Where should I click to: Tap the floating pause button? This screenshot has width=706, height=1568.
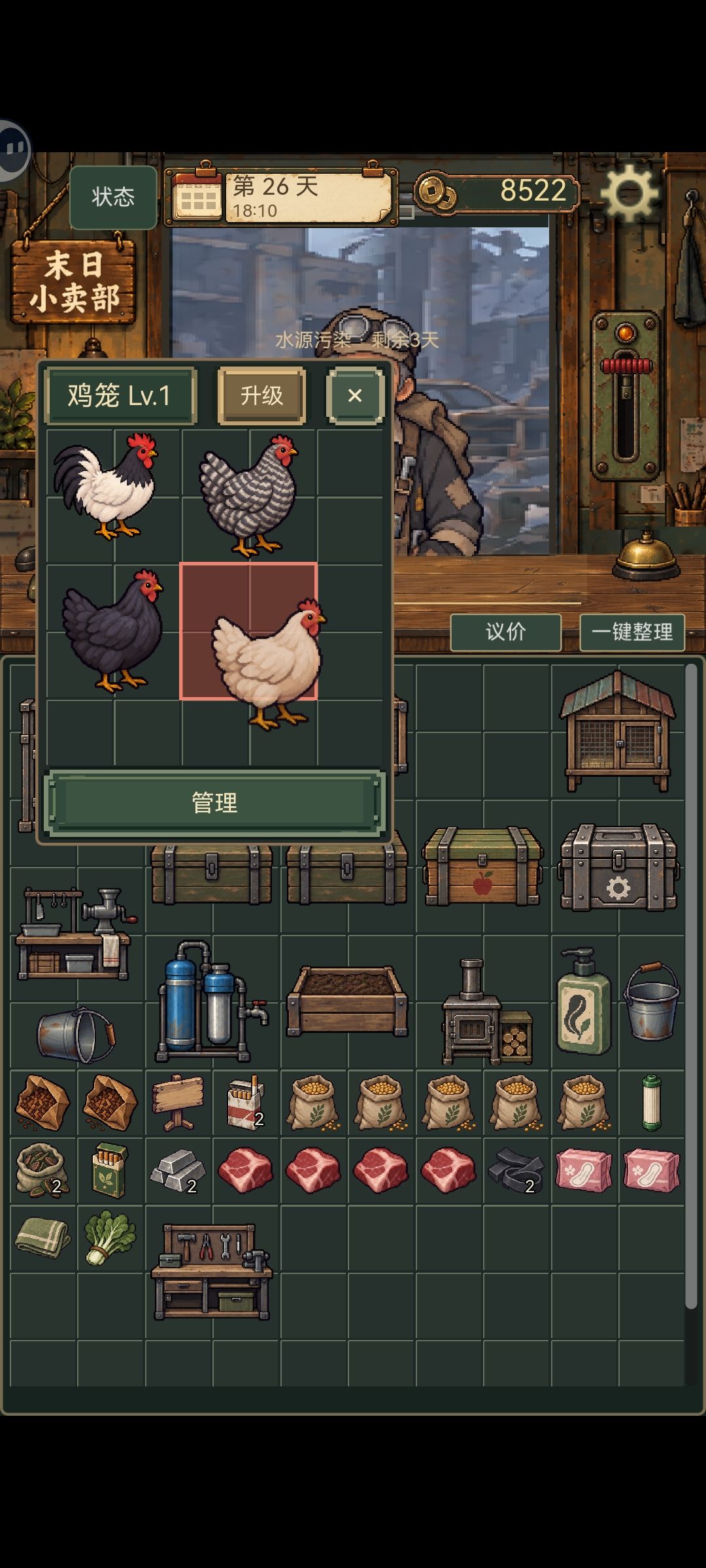pos(13,150)
